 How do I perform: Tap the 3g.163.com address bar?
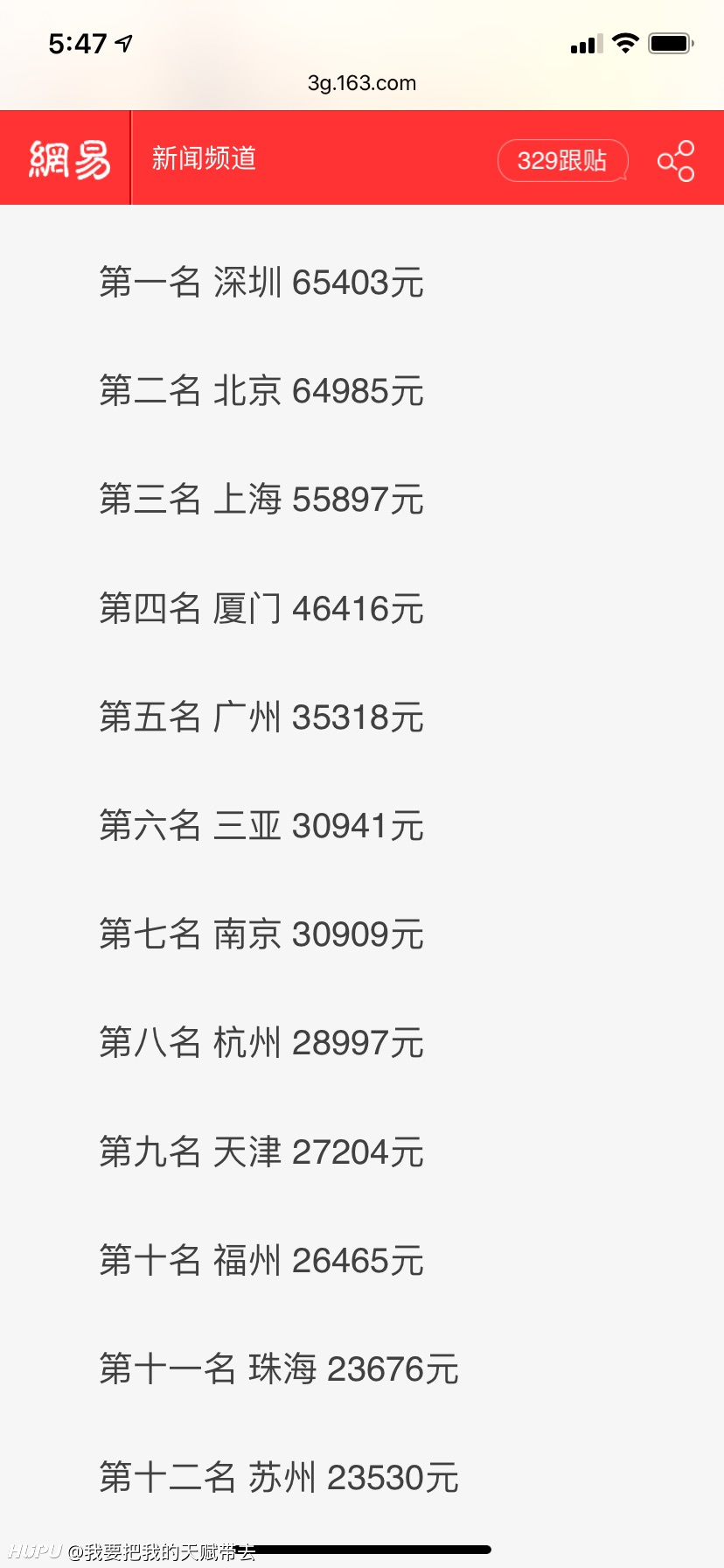point(362,83)
